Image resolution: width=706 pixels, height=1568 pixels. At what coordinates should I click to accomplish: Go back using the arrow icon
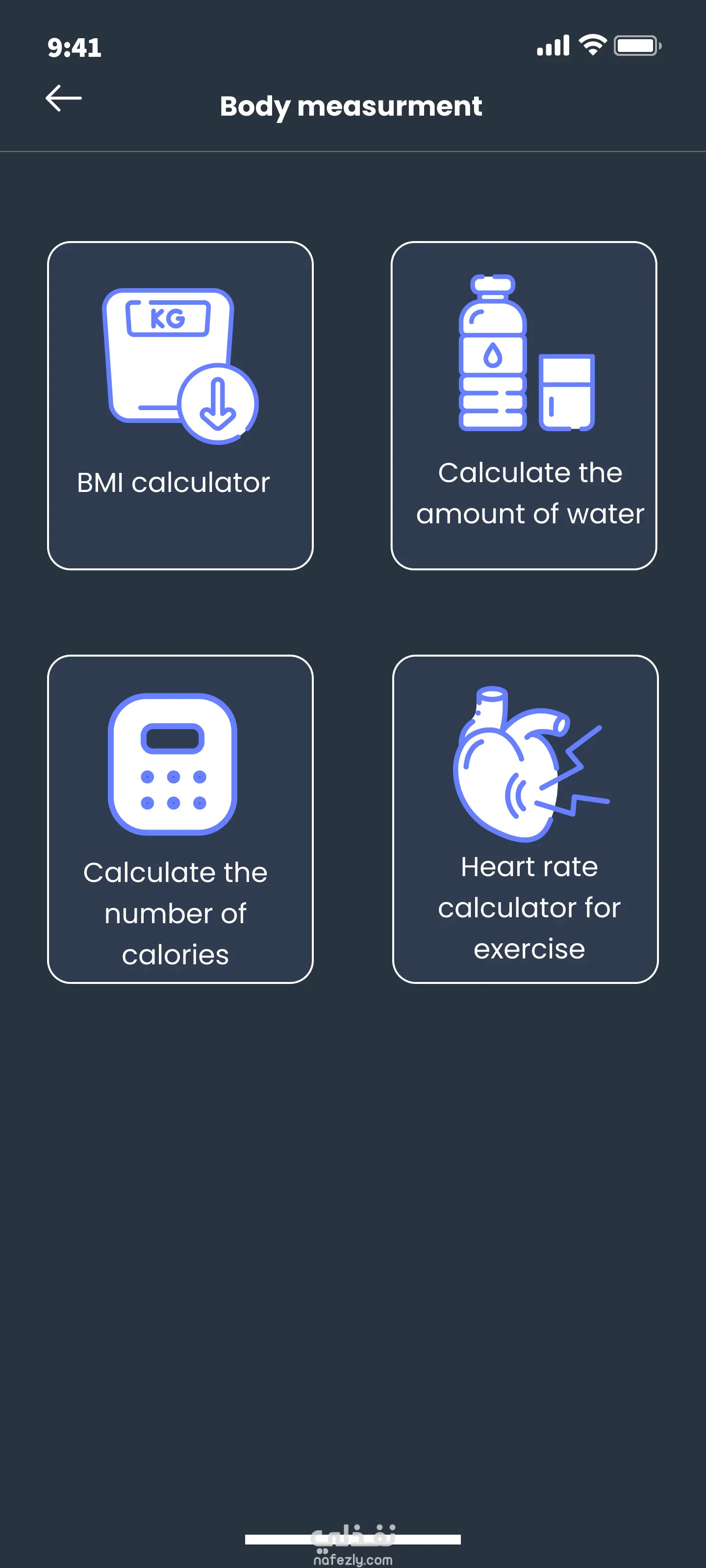(x=64, y=98)
